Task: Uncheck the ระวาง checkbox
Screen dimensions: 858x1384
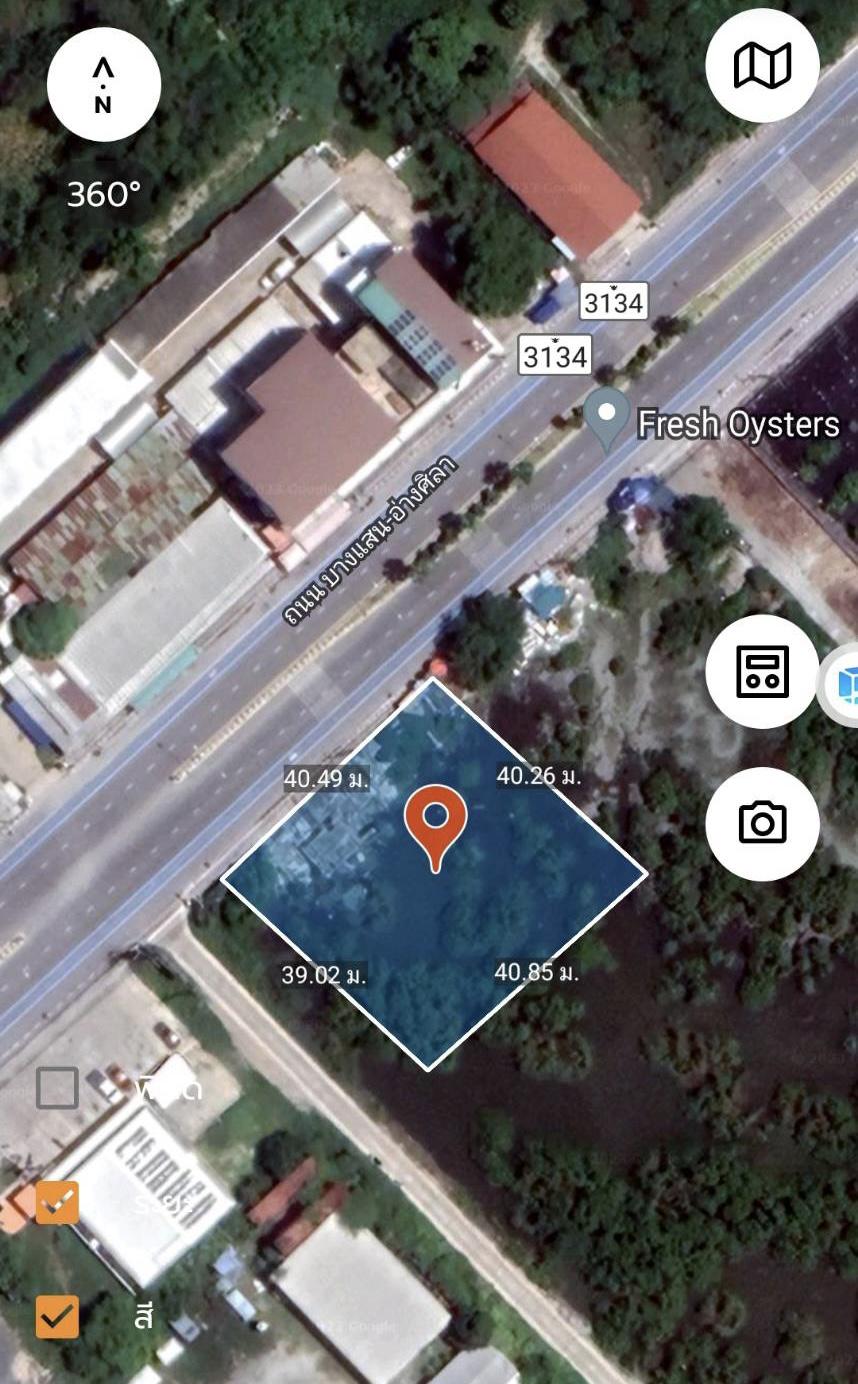Action: (x=57, y=1202)
